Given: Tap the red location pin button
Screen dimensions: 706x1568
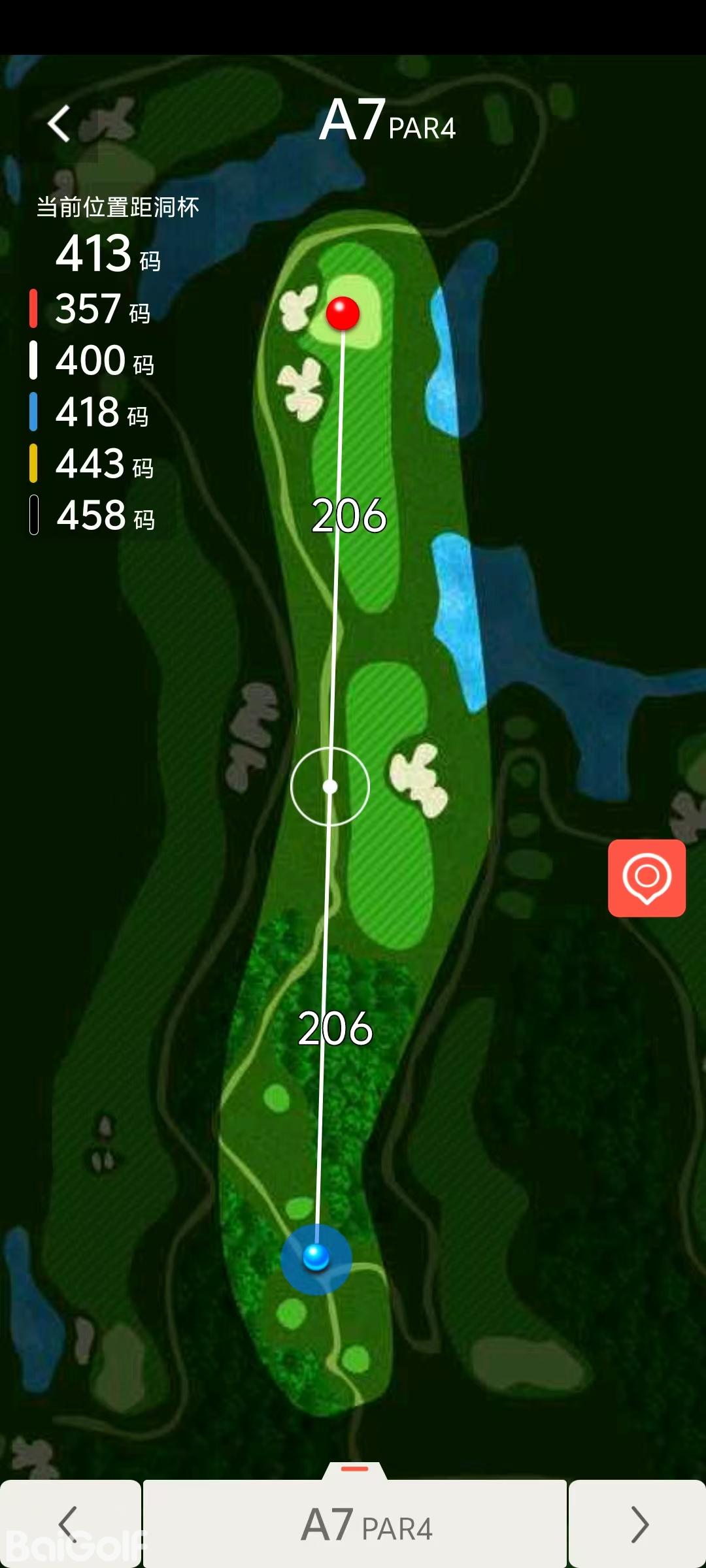Looking at the screenshot, I should (x=647, y=878).
